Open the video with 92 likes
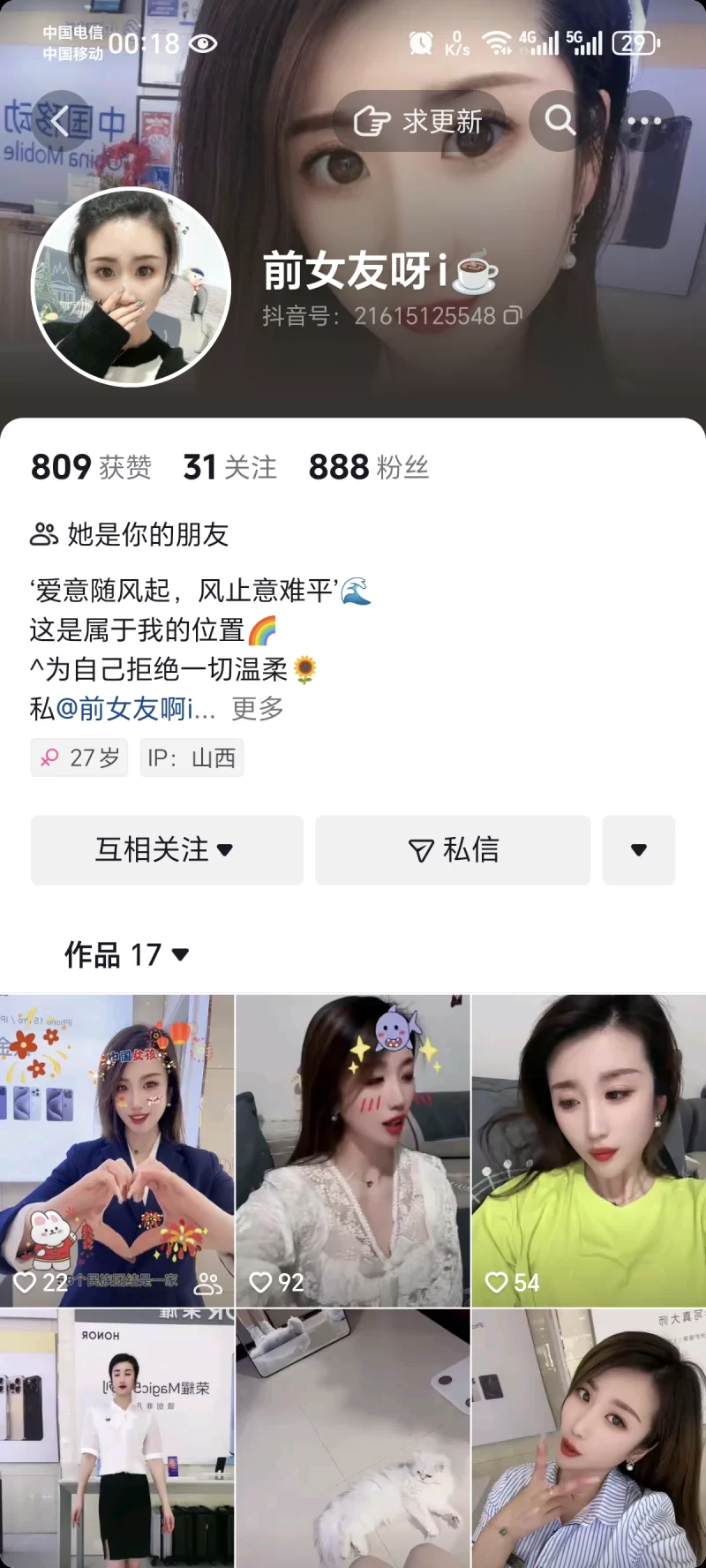The image size is (706, 1568). pyautogui.click(x=353, y=1150)
